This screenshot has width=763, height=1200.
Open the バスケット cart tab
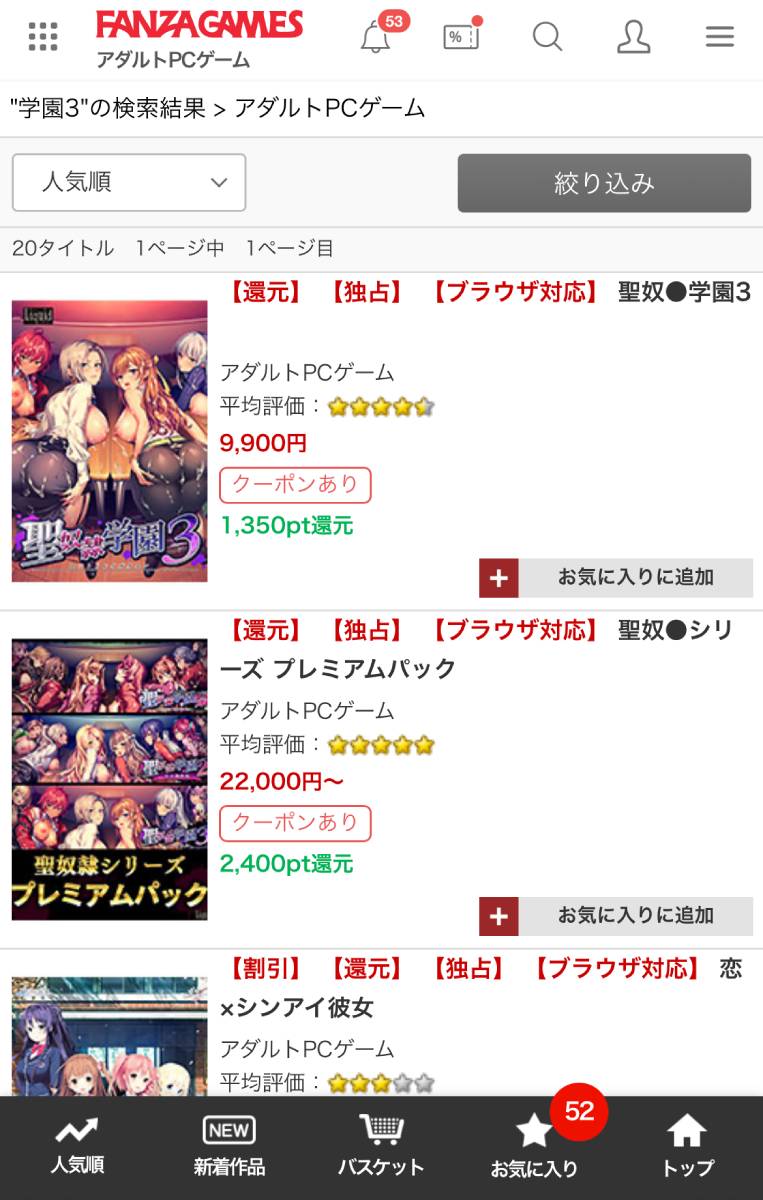[x=381, y=1146]
